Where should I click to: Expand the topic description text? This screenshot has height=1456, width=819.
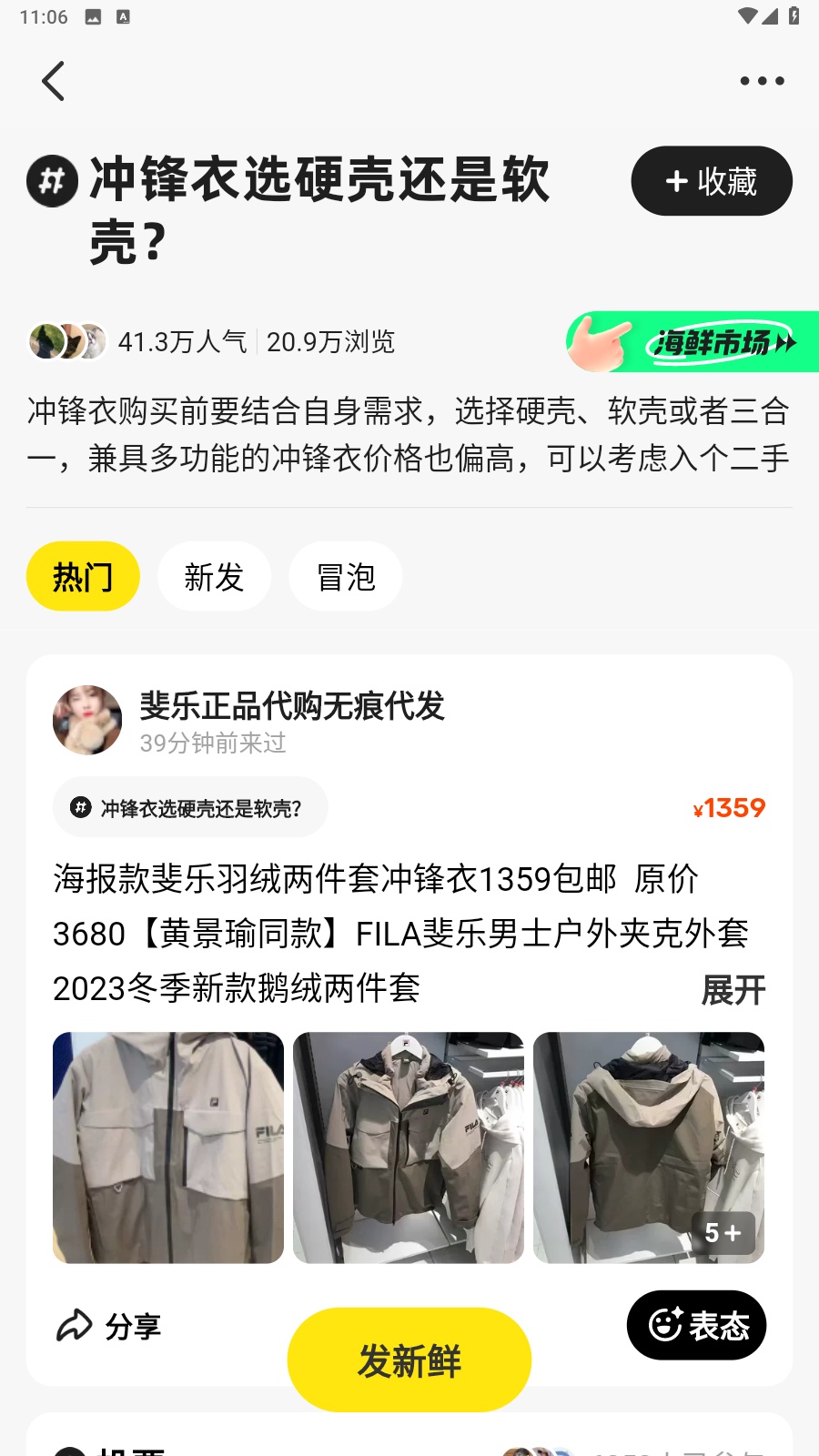coord(409,435)
